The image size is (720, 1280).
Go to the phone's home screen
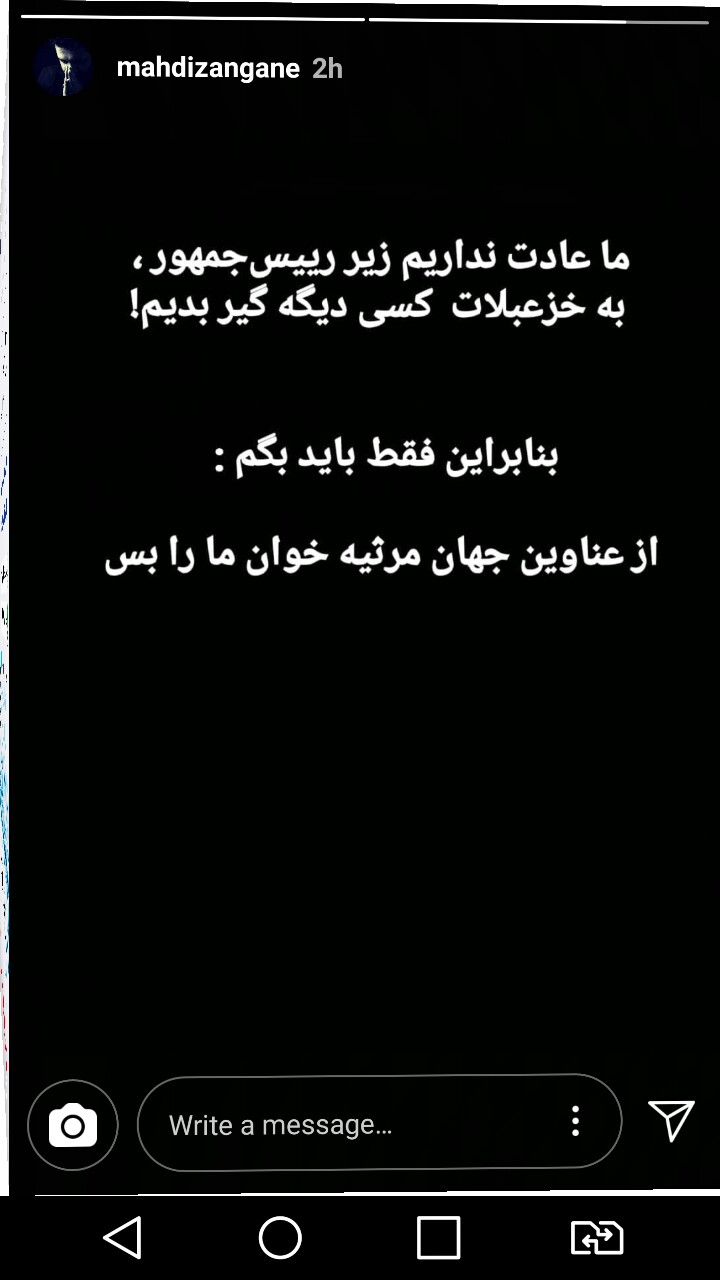pyautogui.click(x=280, y=1238)
